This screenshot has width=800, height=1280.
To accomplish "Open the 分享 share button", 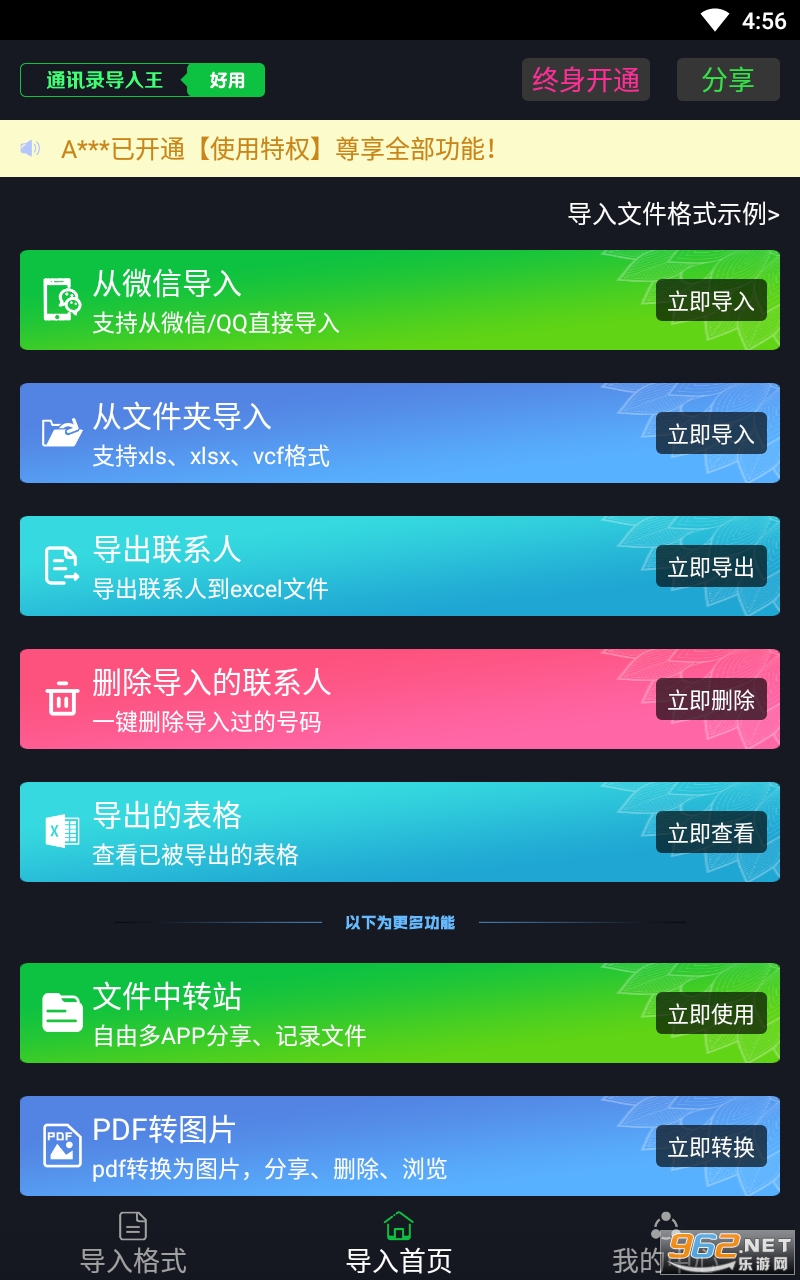I will click(728, 80).
